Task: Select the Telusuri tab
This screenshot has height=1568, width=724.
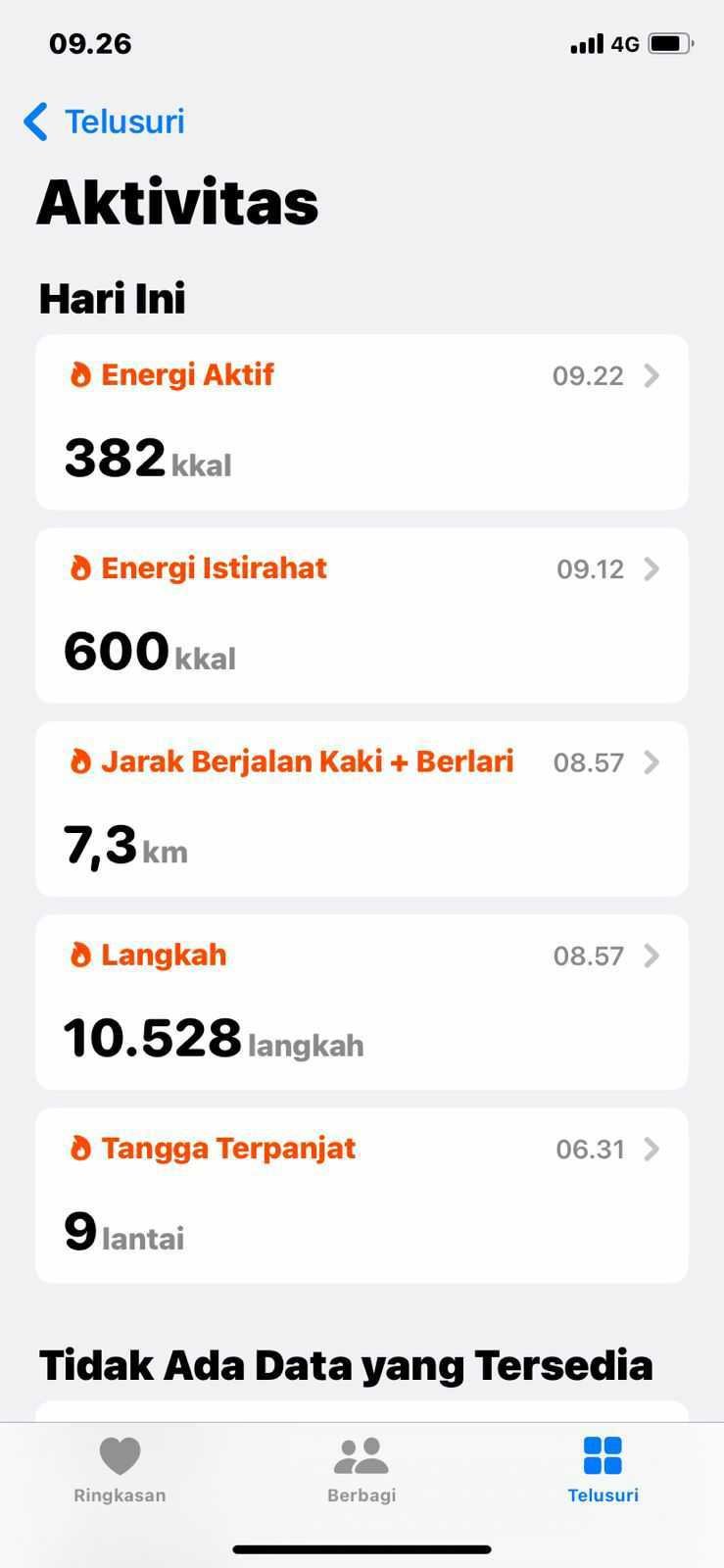Action: pyautogui.click(x=603, y=1470)
